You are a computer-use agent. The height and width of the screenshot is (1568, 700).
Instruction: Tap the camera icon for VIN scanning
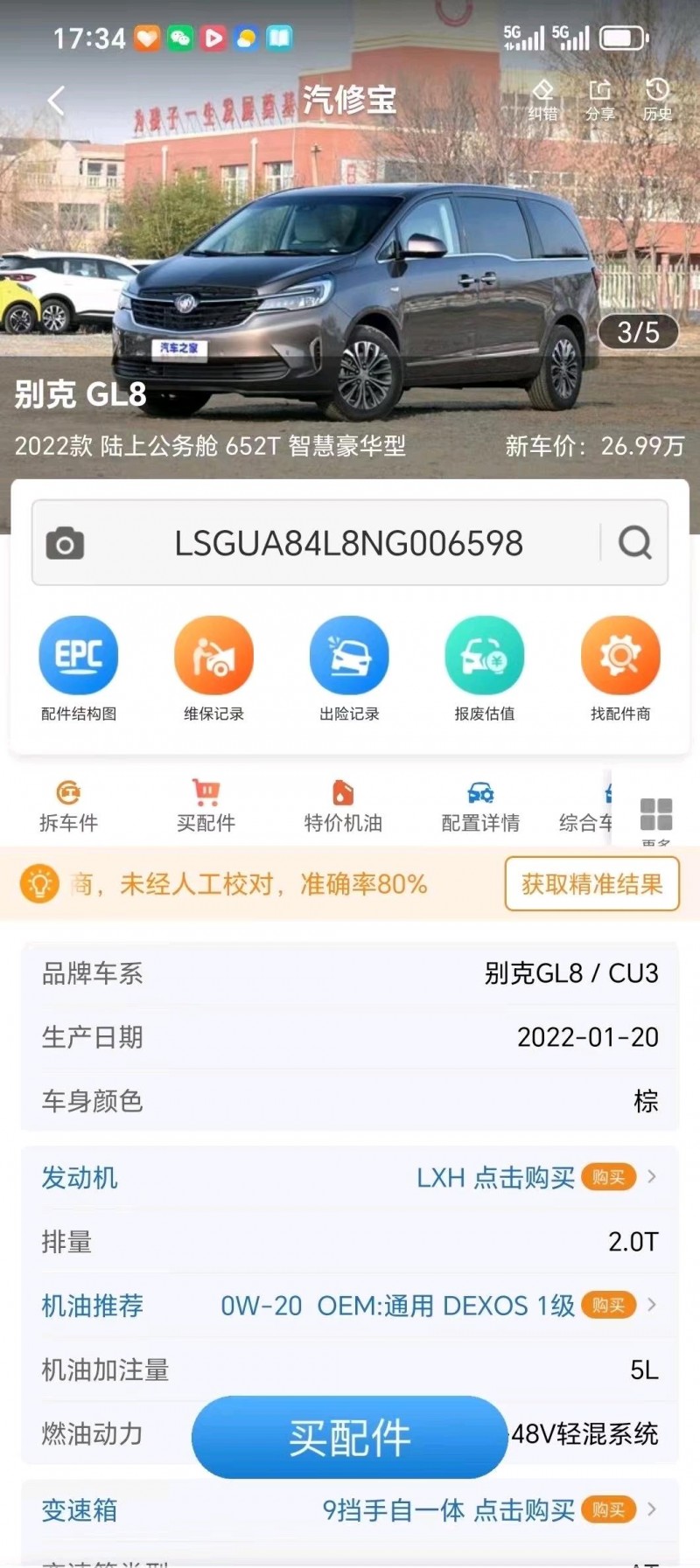(63, 542)
